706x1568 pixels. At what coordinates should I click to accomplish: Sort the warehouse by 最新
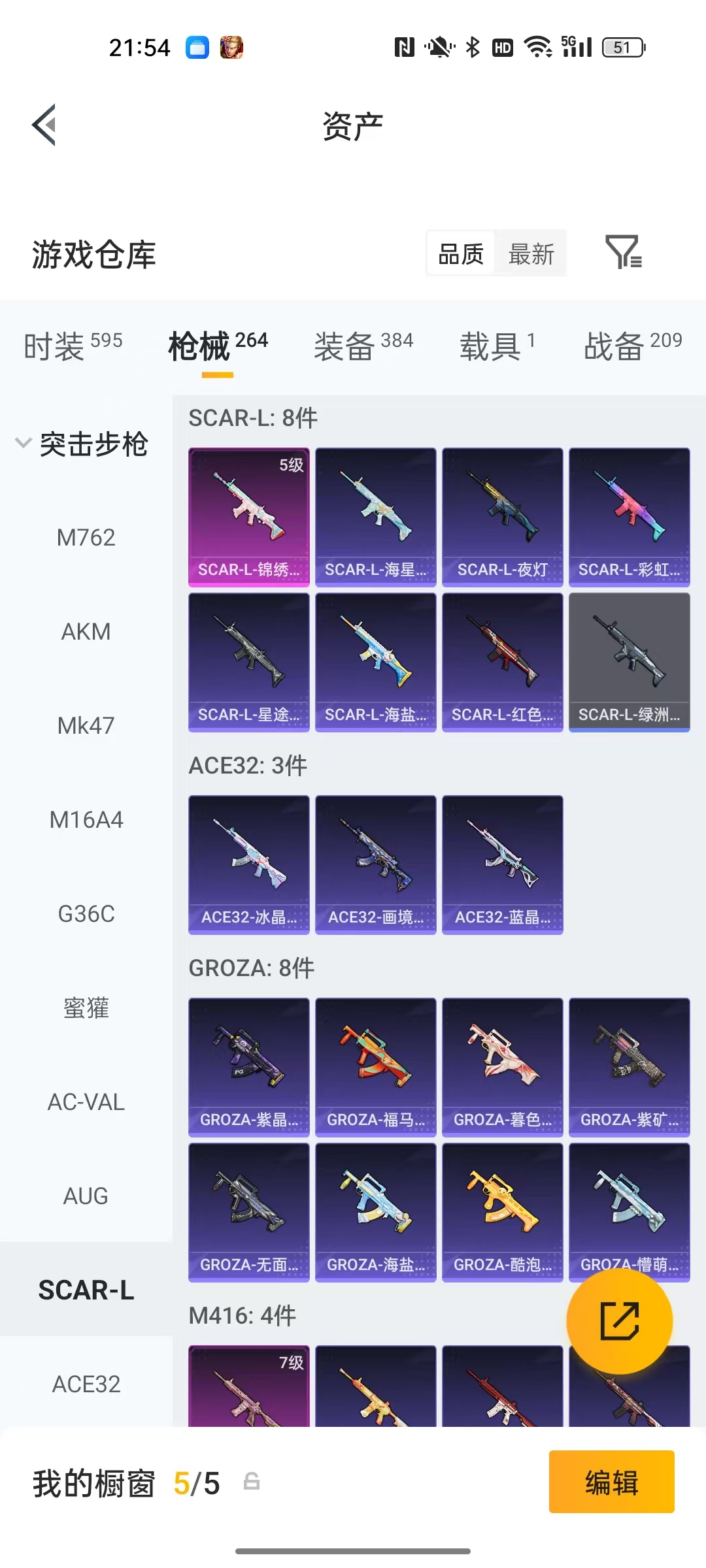(531, 253)
